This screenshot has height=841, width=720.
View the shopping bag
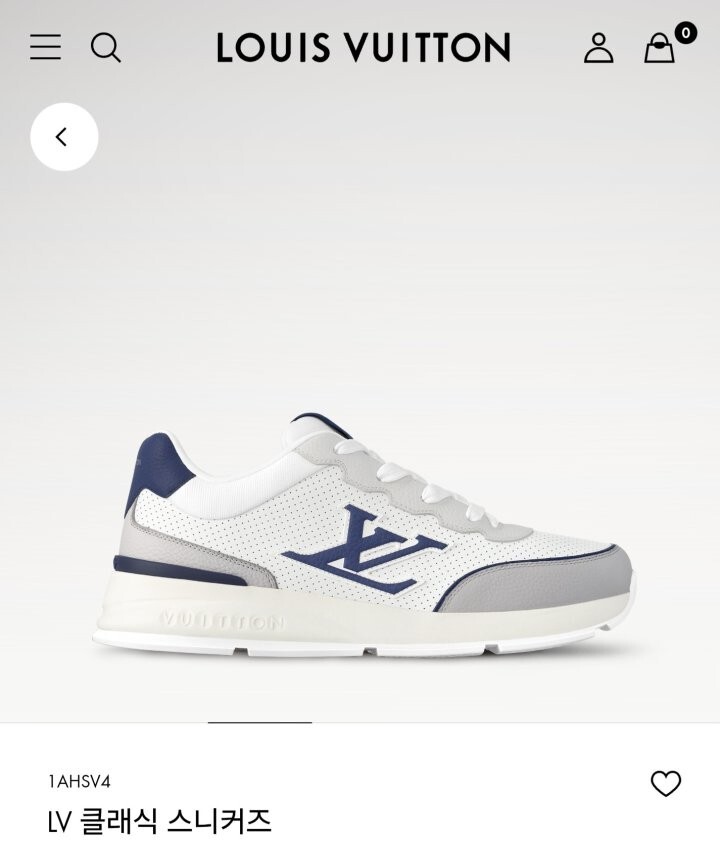tap(660, 47)
